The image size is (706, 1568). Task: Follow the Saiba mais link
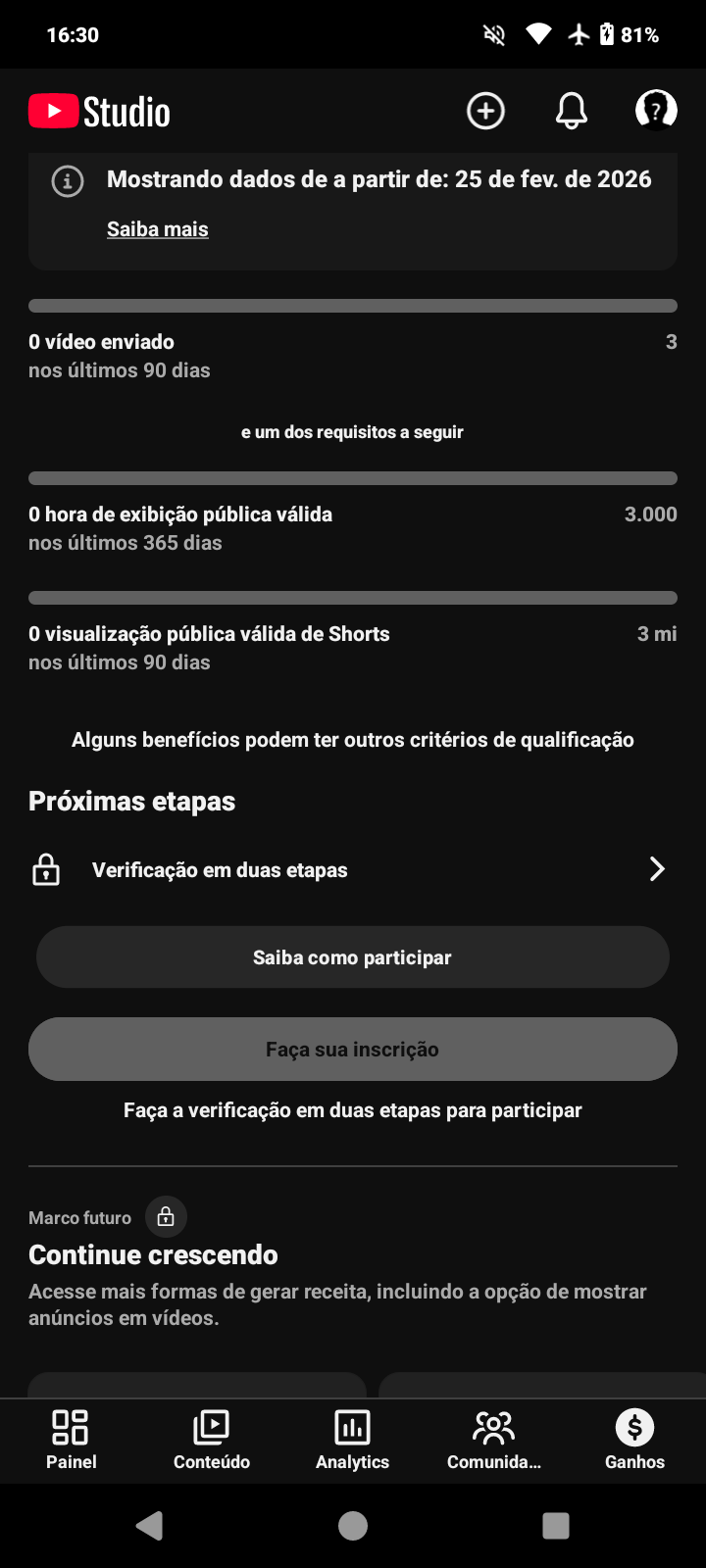coord(158,229)
